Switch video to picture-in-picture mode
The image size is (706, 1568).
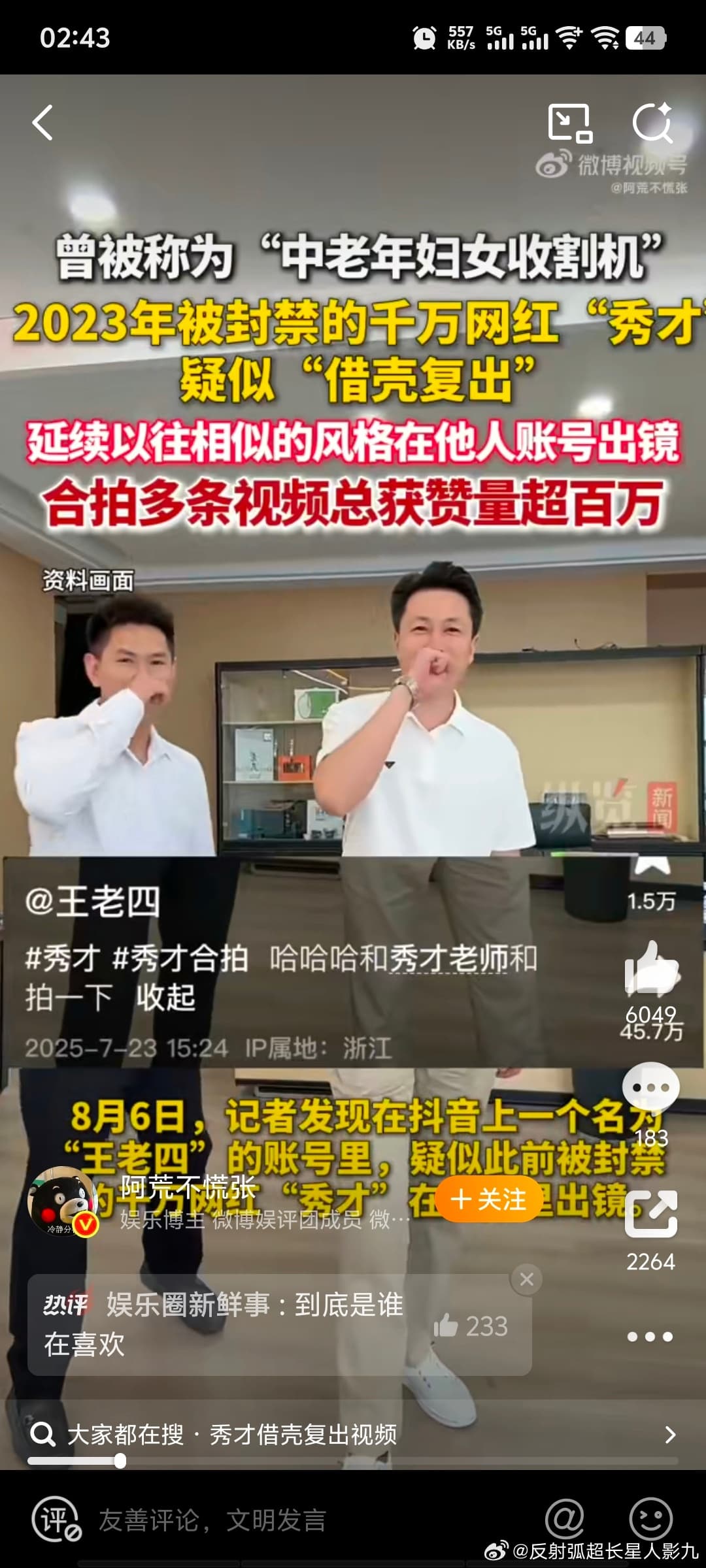(569, 123)
